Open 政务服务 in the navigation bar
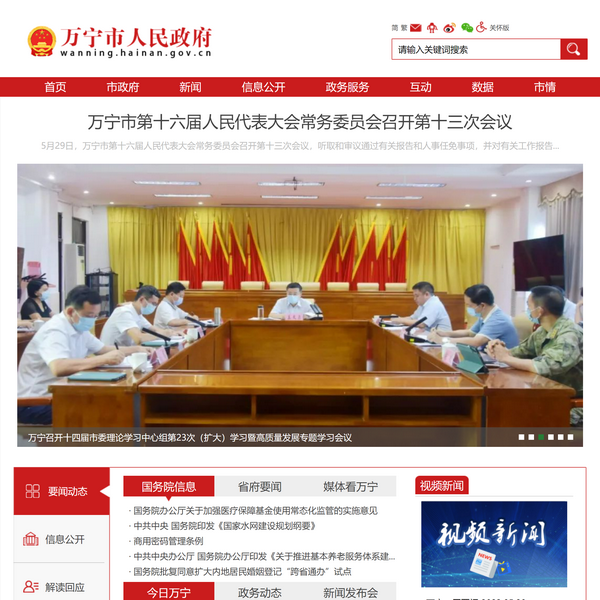The image size is (600, 600). 347,87
